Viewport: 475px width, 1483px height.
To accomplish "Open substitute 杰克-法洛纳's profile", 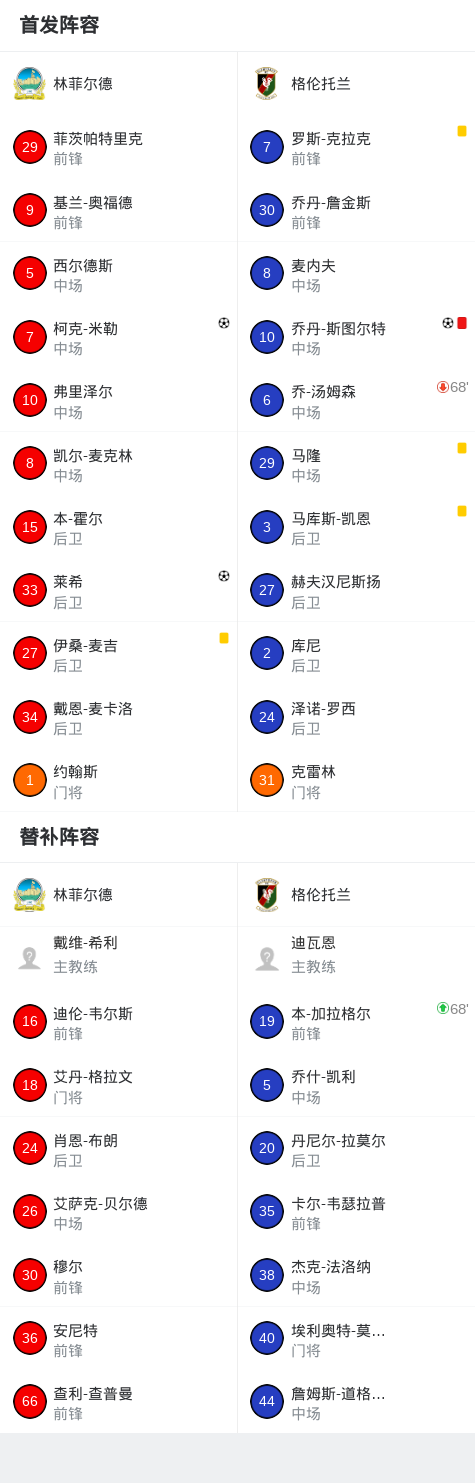I will click(356, 1275).
